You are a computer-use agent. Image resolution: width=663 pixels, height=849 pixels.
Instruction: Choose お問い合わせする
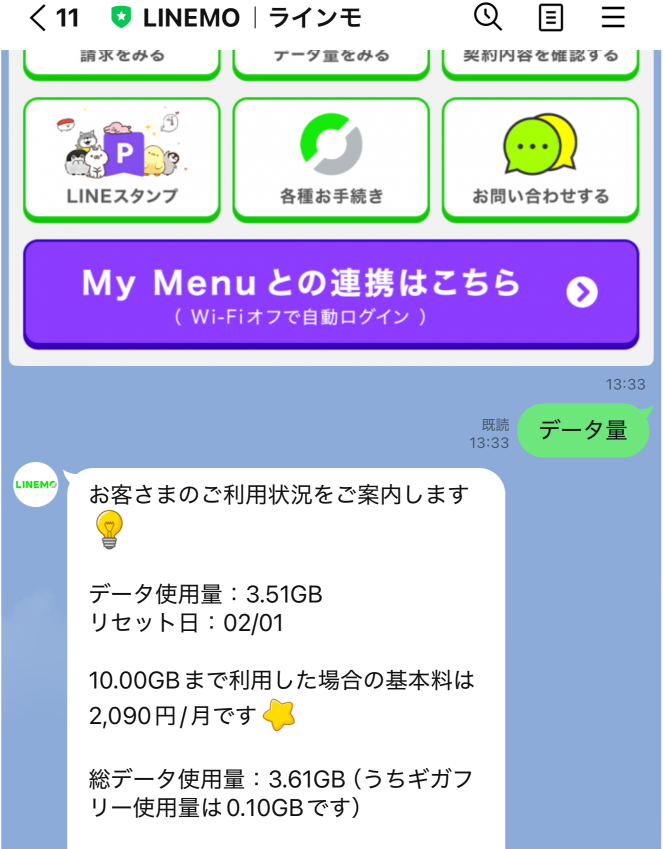540,158
